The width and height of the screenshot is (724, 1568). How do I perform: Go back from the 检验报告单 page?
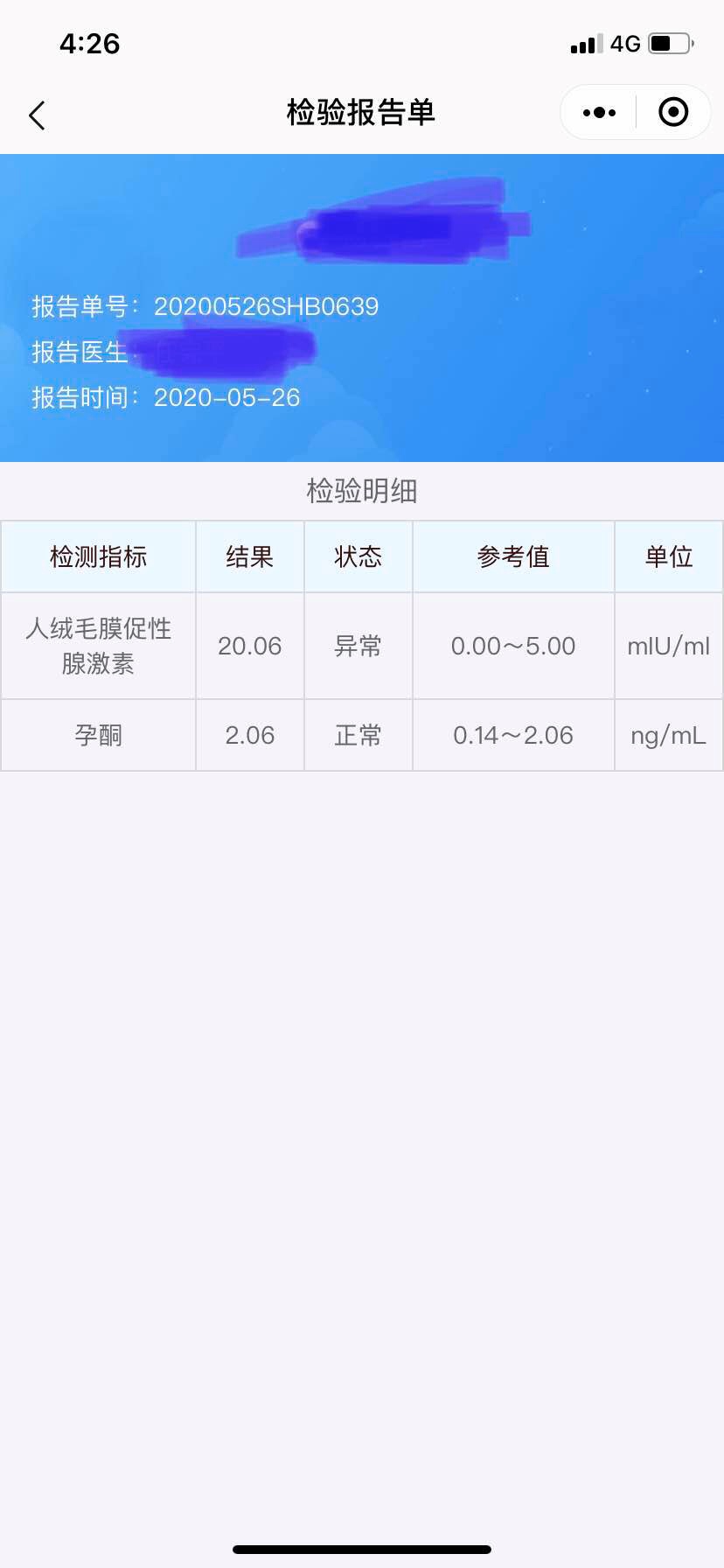click(37, 115)
